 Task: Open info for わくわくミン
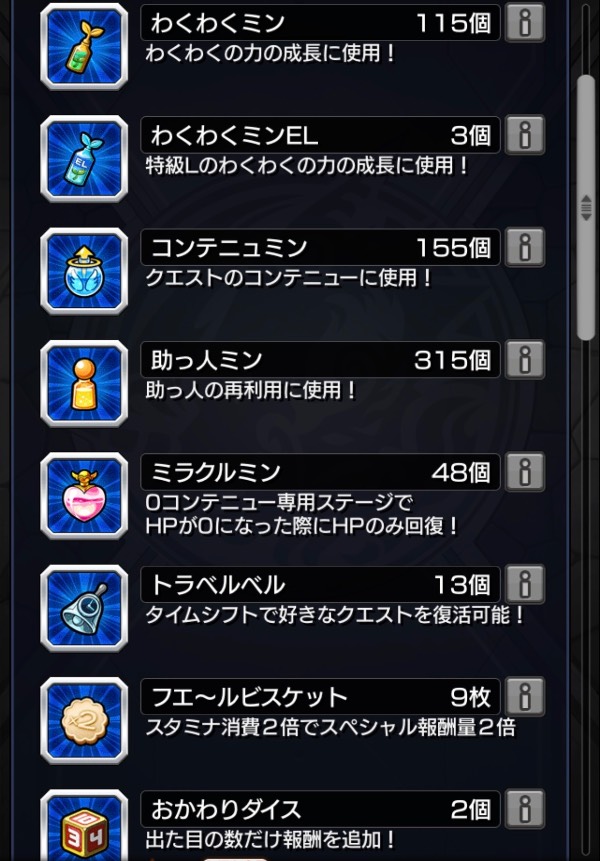(x=524, y=22)
